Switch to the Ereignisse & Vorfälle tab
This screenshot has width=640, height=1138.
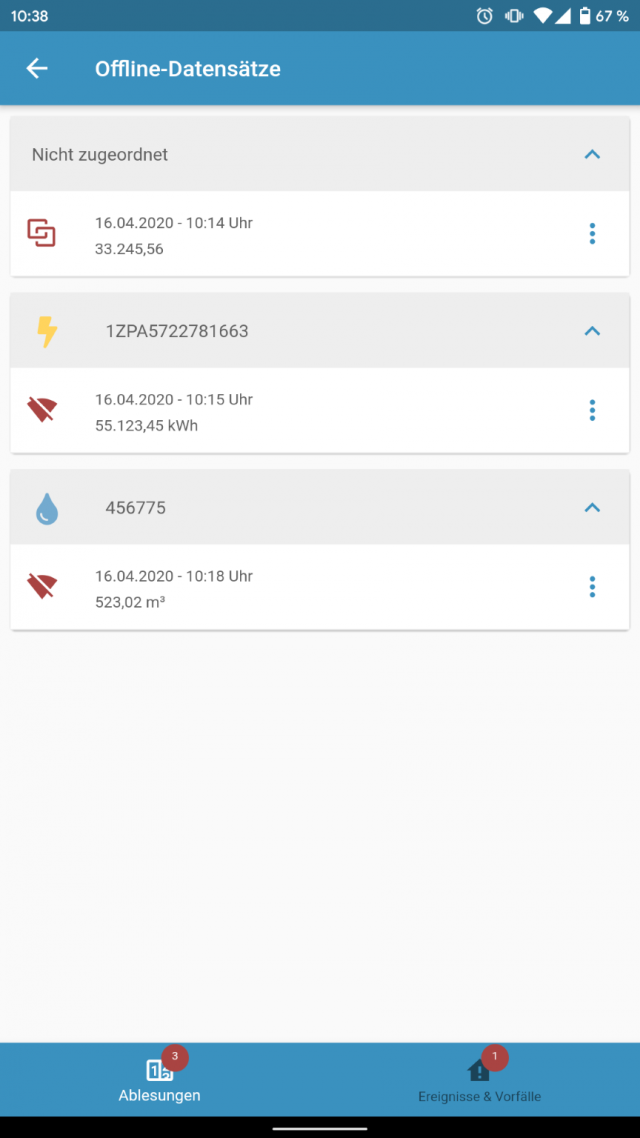479,1079
